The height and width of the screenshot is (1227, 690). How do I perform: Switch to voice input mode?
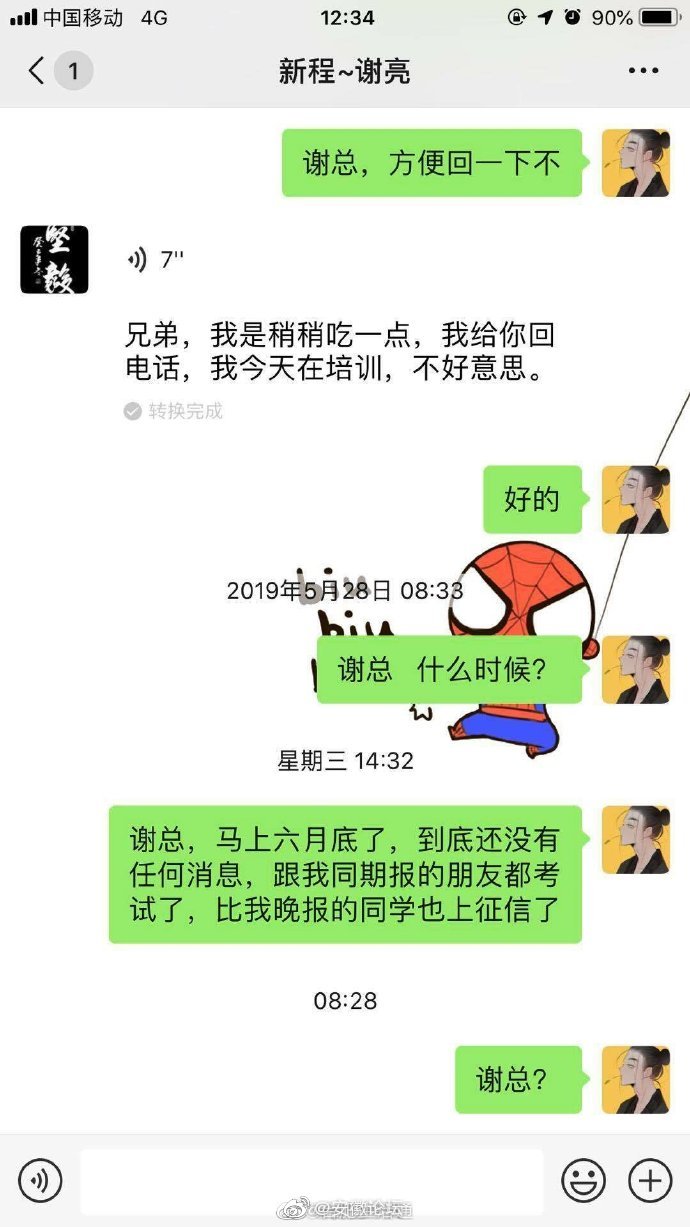pyautogui.click(x=40, y=1181)
